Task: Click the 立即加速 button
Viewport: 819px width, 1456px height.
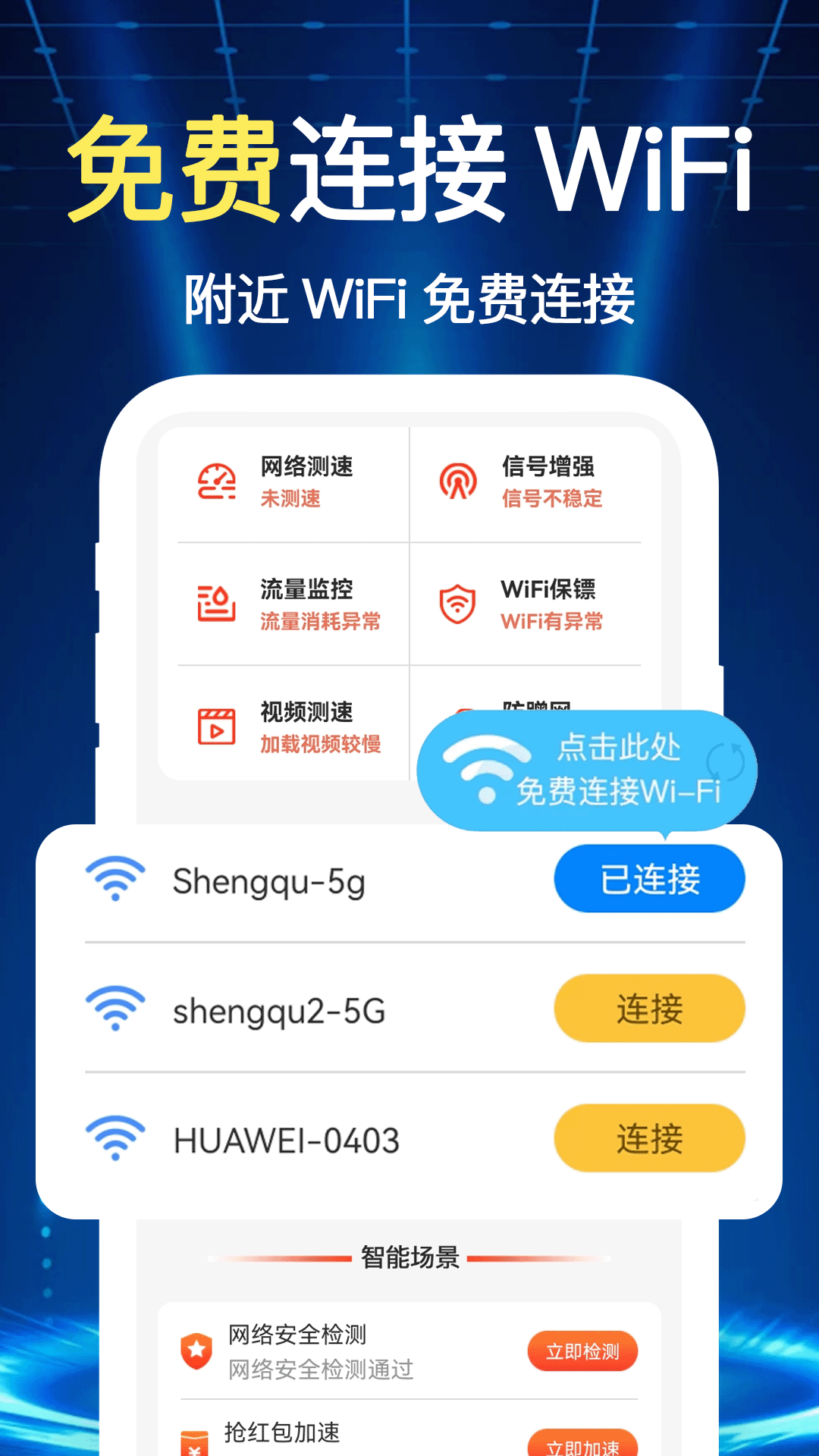Action: point(582,1445)
